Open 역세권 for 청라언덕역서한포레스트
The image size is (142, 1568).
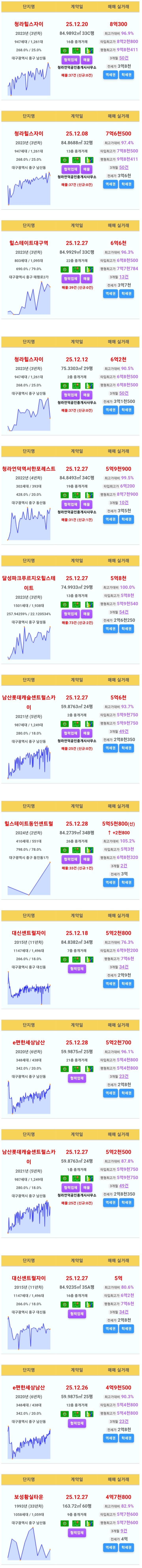pyautogui.click(x=110, y=519)
